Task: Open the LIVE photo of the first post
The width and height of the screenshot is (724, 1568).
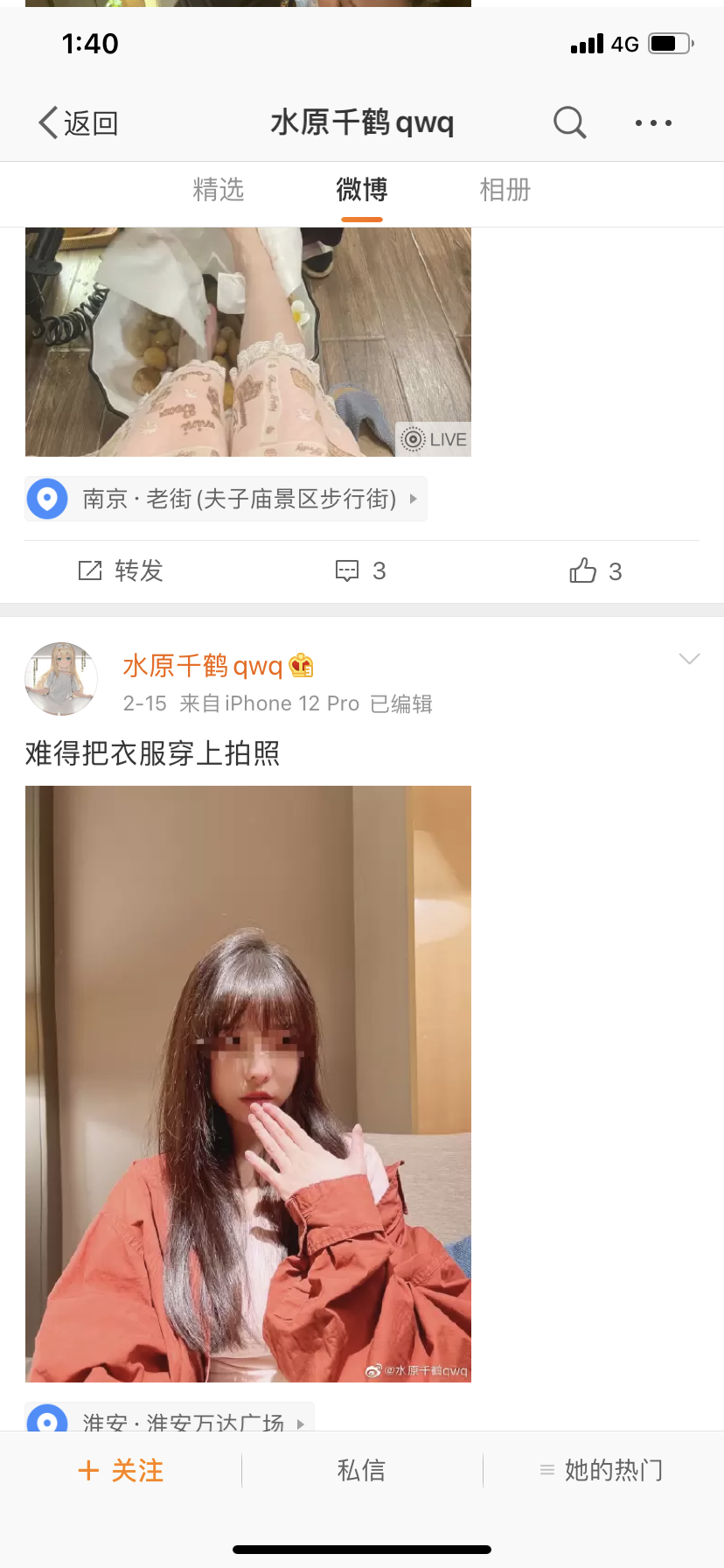Action: pos(248,341)
